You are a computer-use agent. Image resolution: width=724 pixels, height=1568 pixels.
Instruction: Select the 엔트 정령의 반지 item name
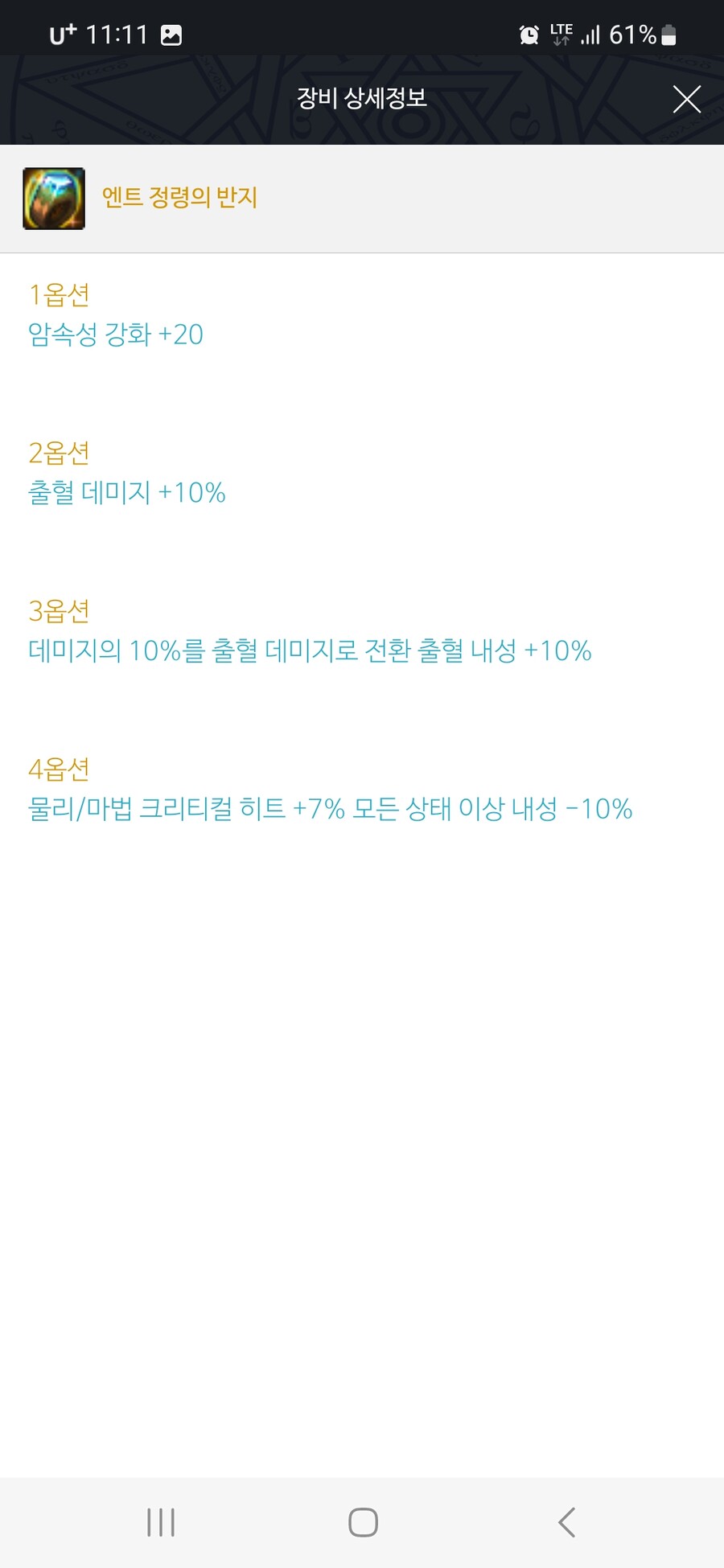coord(179,198)
